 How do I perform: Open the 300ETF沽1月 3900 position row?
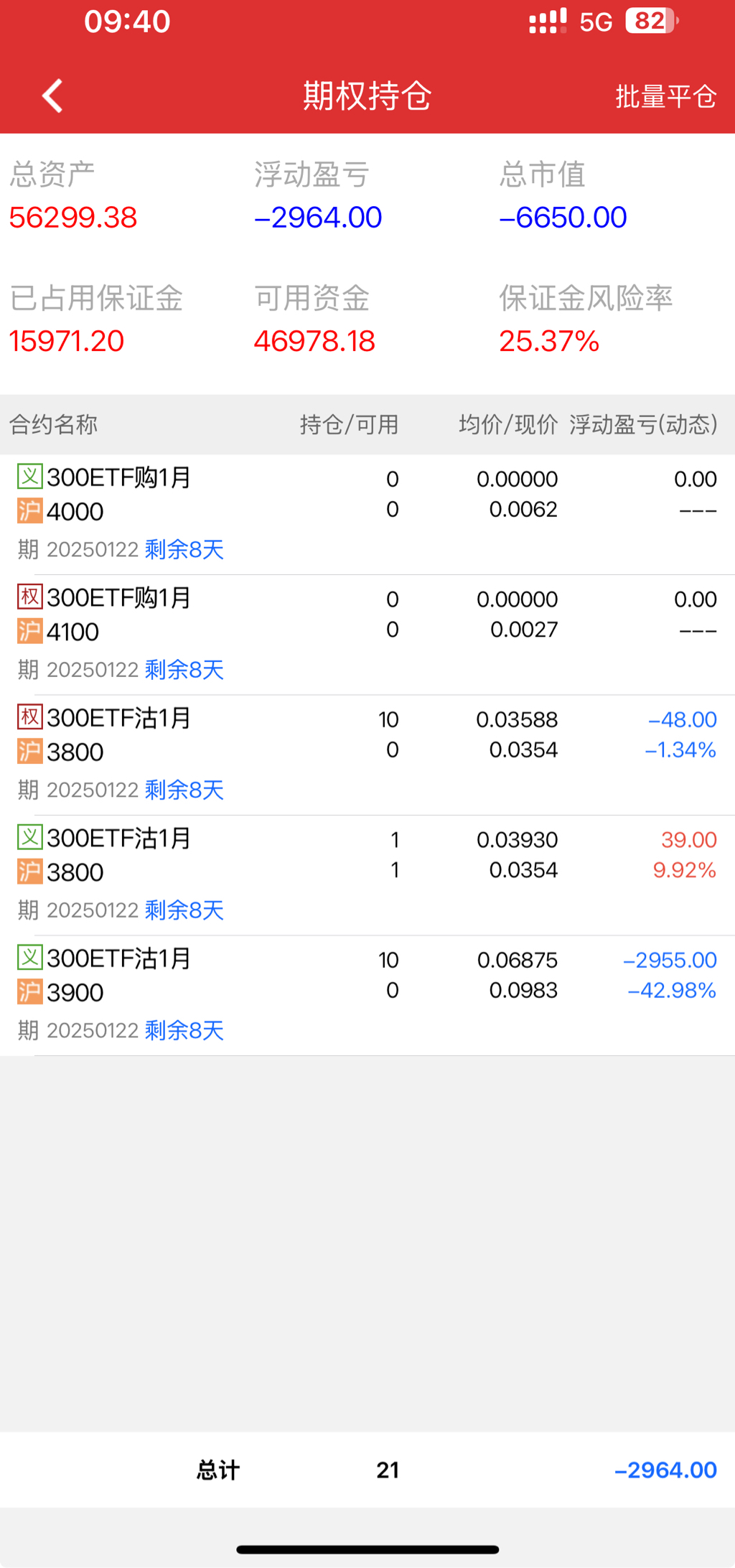tap(366, 994)
